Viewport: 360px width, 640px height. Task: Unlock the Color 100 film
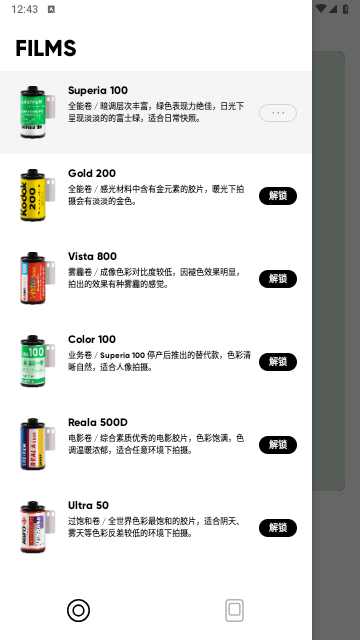(278, 362)
